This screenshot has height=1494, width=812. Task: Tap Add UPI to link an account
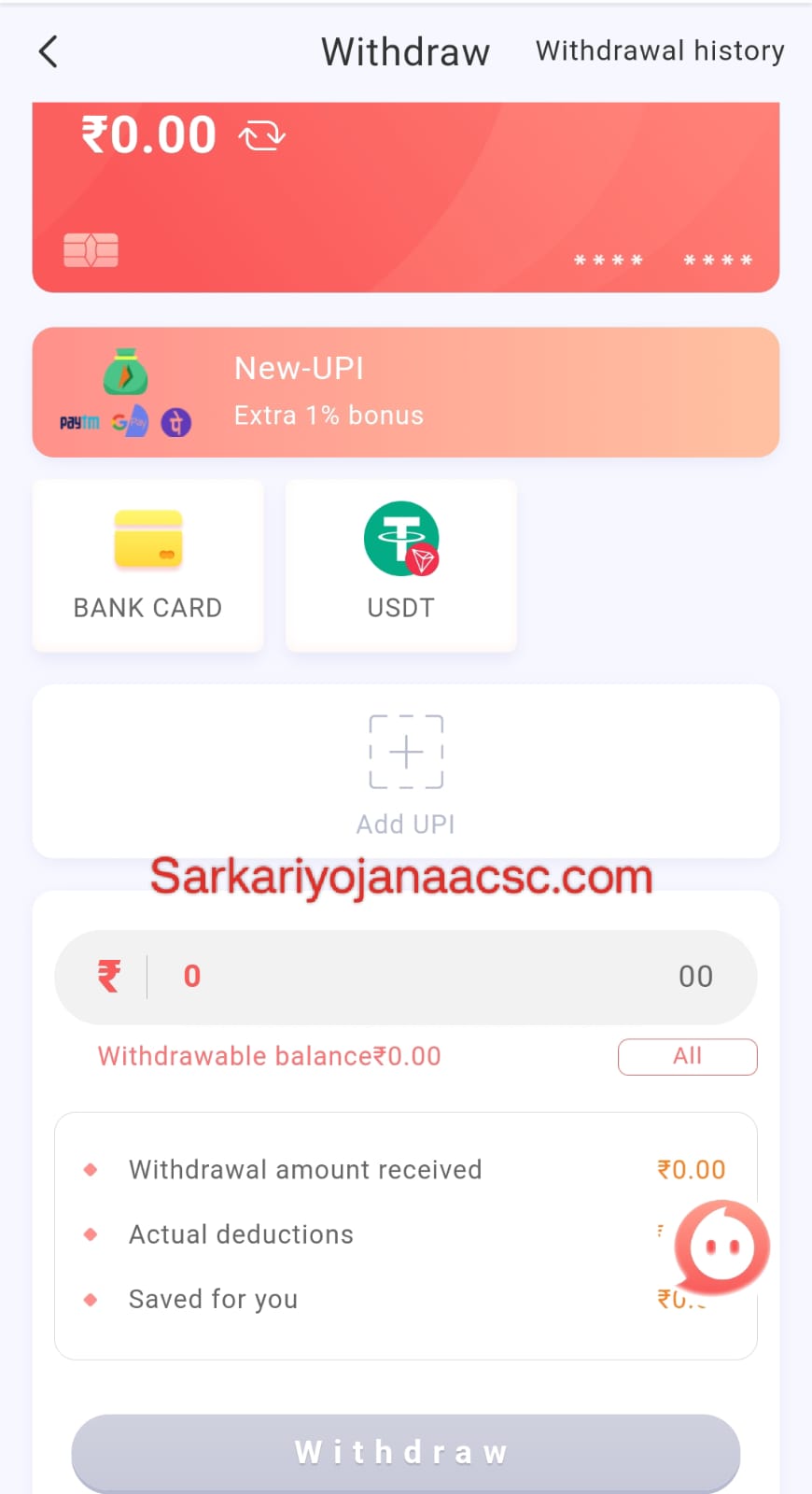pyautogui.click(x=405, y=772)
